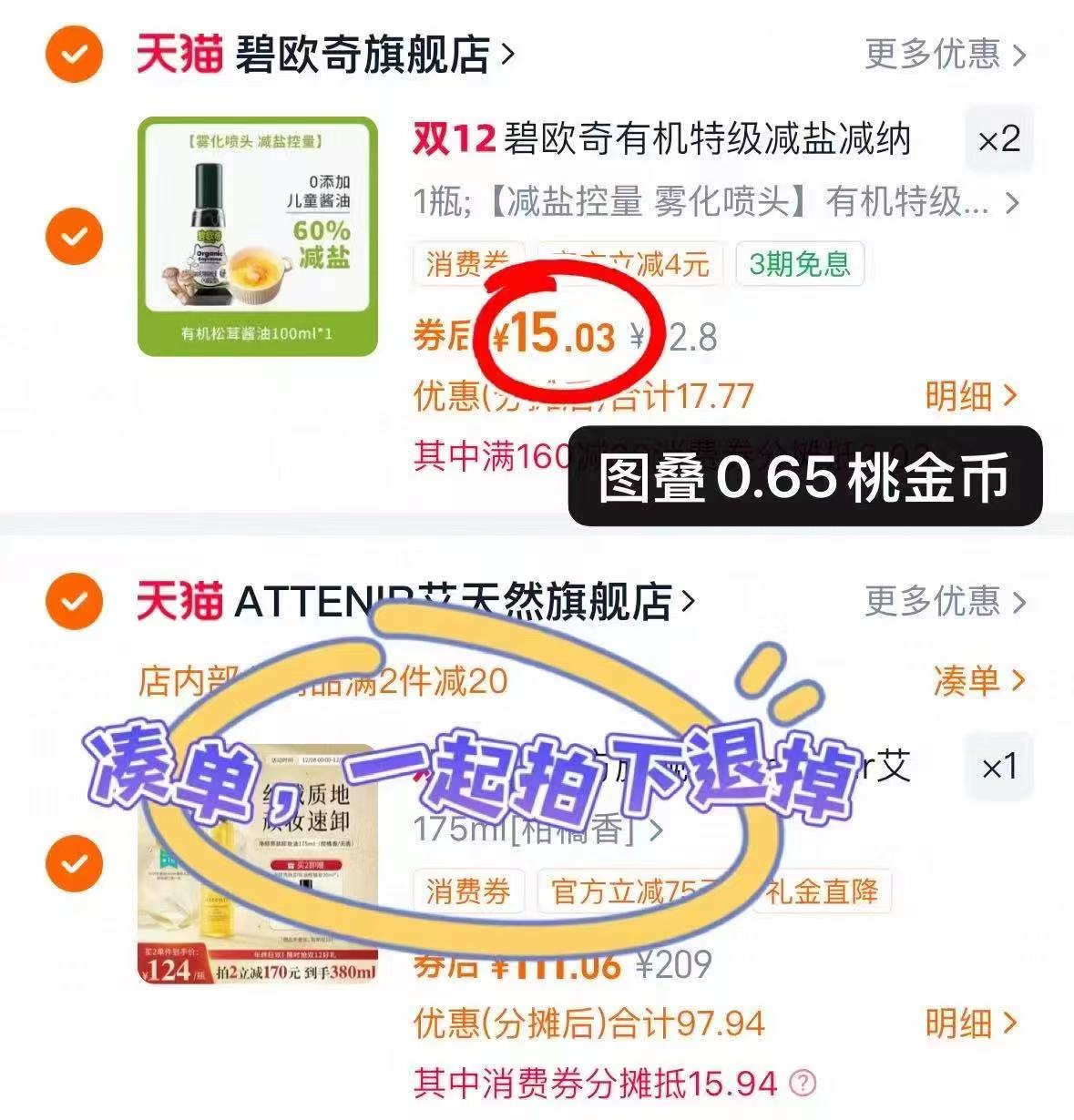This screenshot has width=1074, height=1120.
Task: Open 更多优惠 for 碧欧奇旗舰店
Action: (x=934, y=53)
